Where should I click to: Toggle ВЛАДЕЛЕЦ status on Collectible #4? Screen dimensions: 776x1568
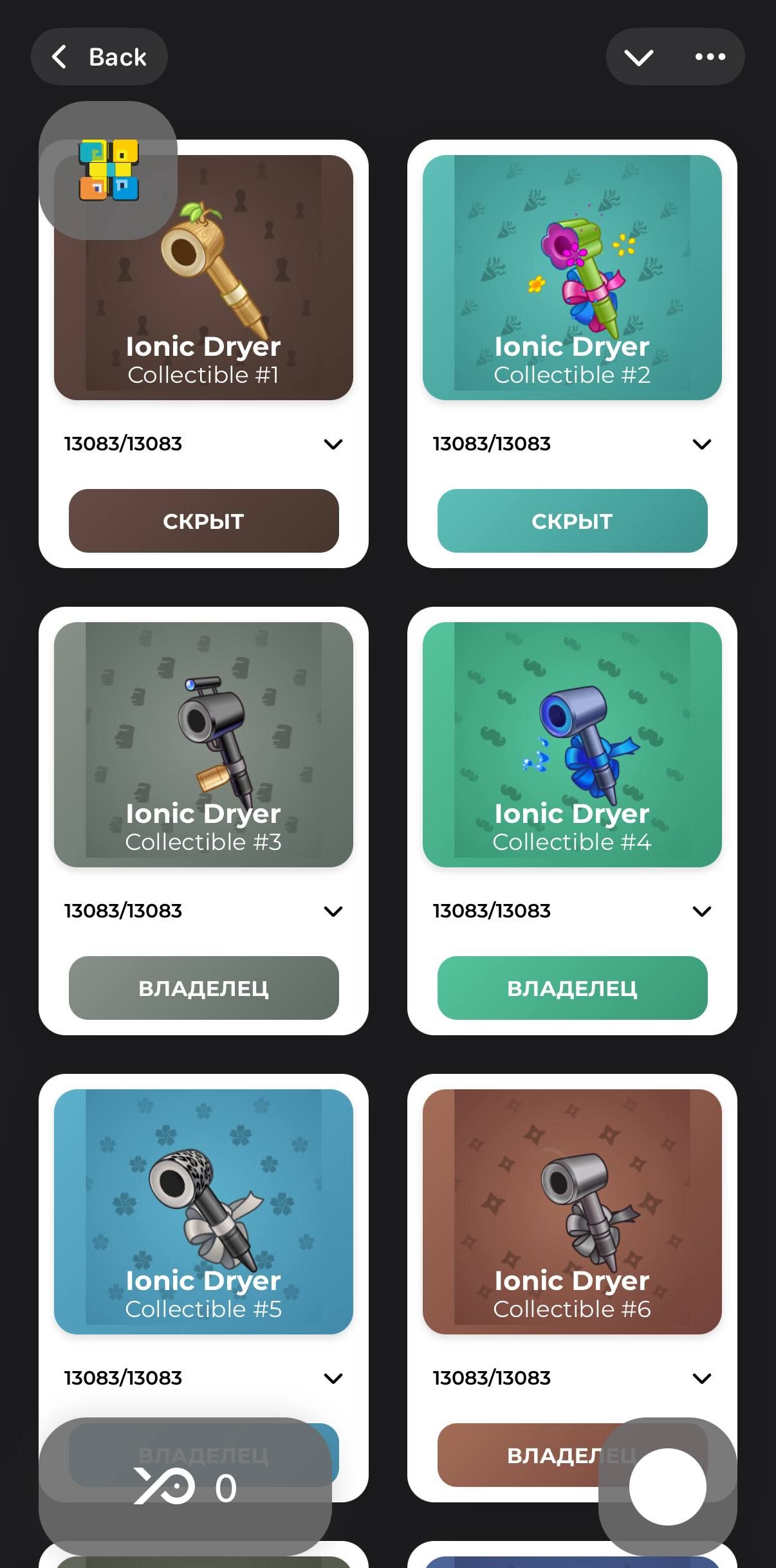(x=572, y=988)
